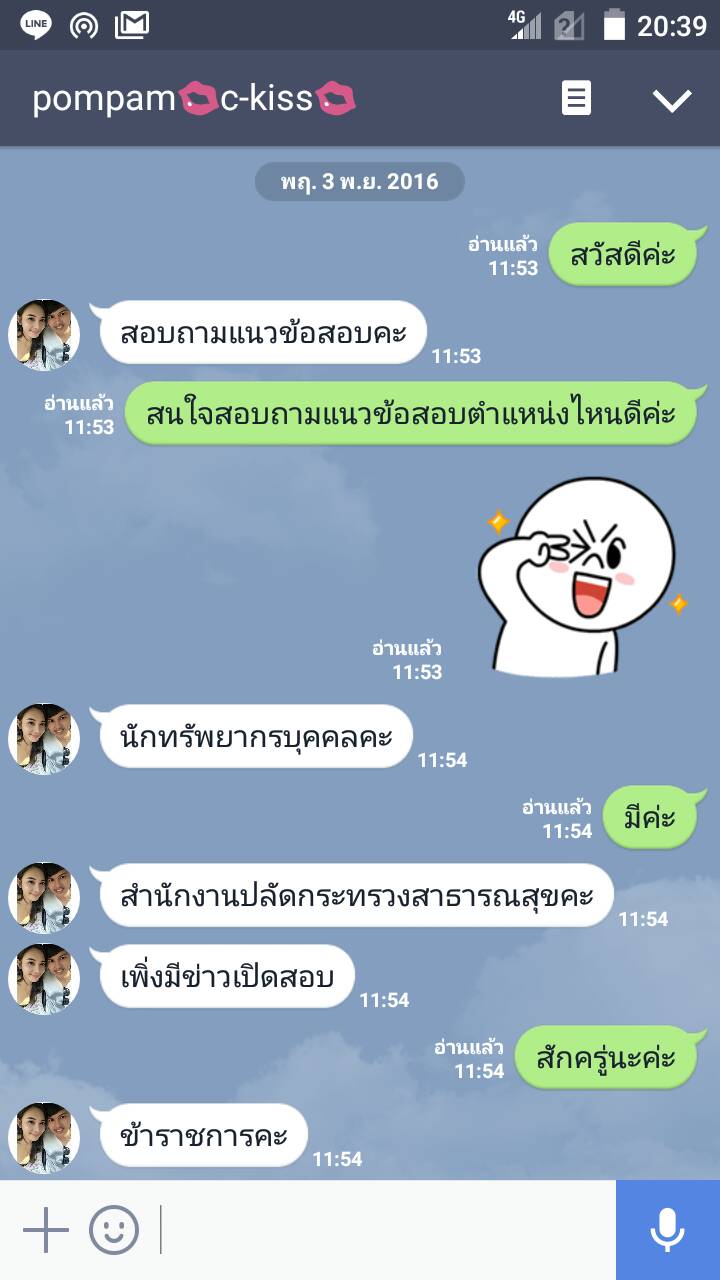
Task: Open the chat notes icon
Action: pos(576,99)
